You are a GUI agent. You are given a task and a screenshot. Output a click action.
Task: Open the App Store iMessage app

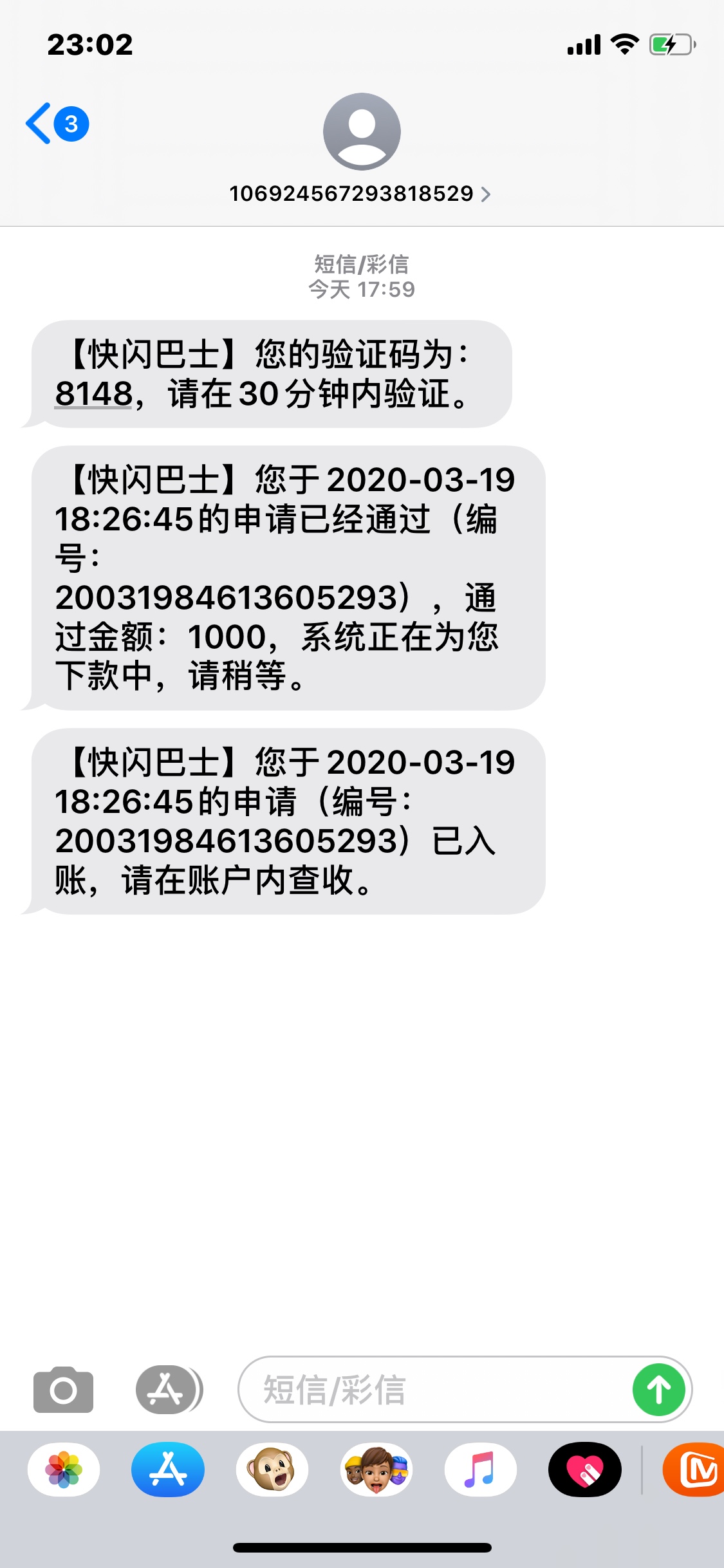(168, 1470)
